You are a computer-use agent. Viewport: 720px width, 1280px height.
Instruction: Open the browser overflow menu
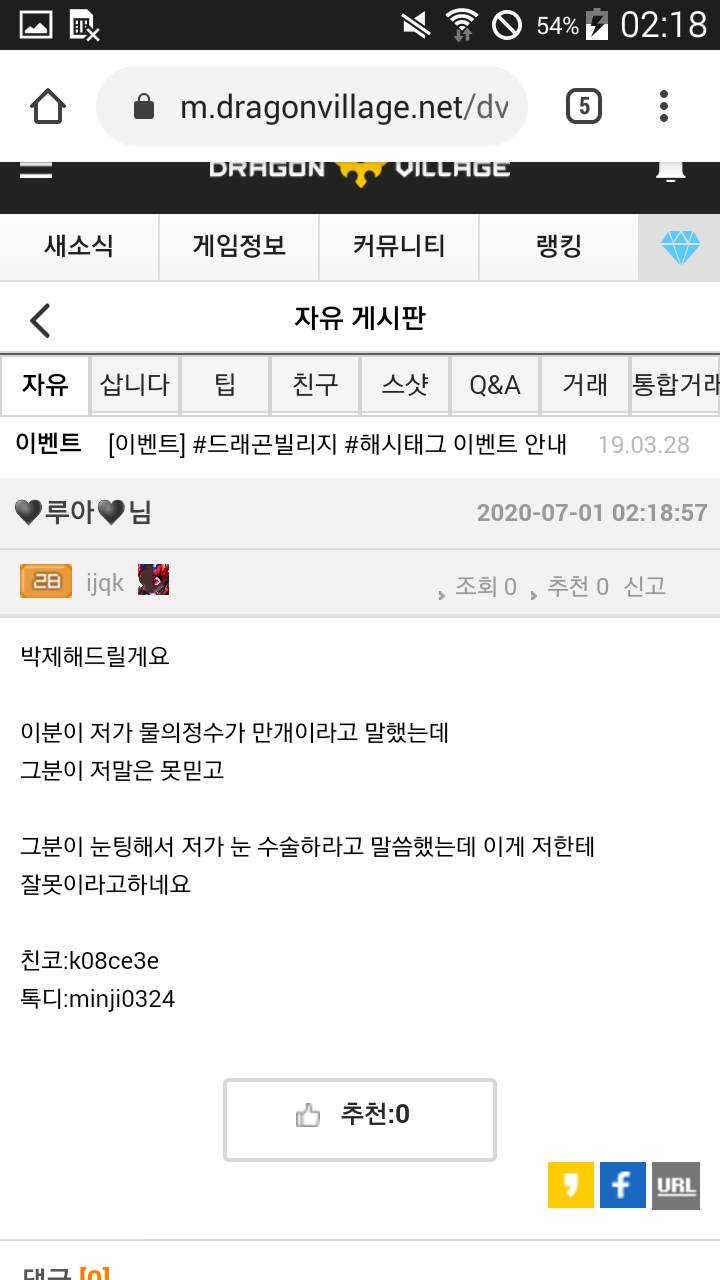tap(664, 106)
